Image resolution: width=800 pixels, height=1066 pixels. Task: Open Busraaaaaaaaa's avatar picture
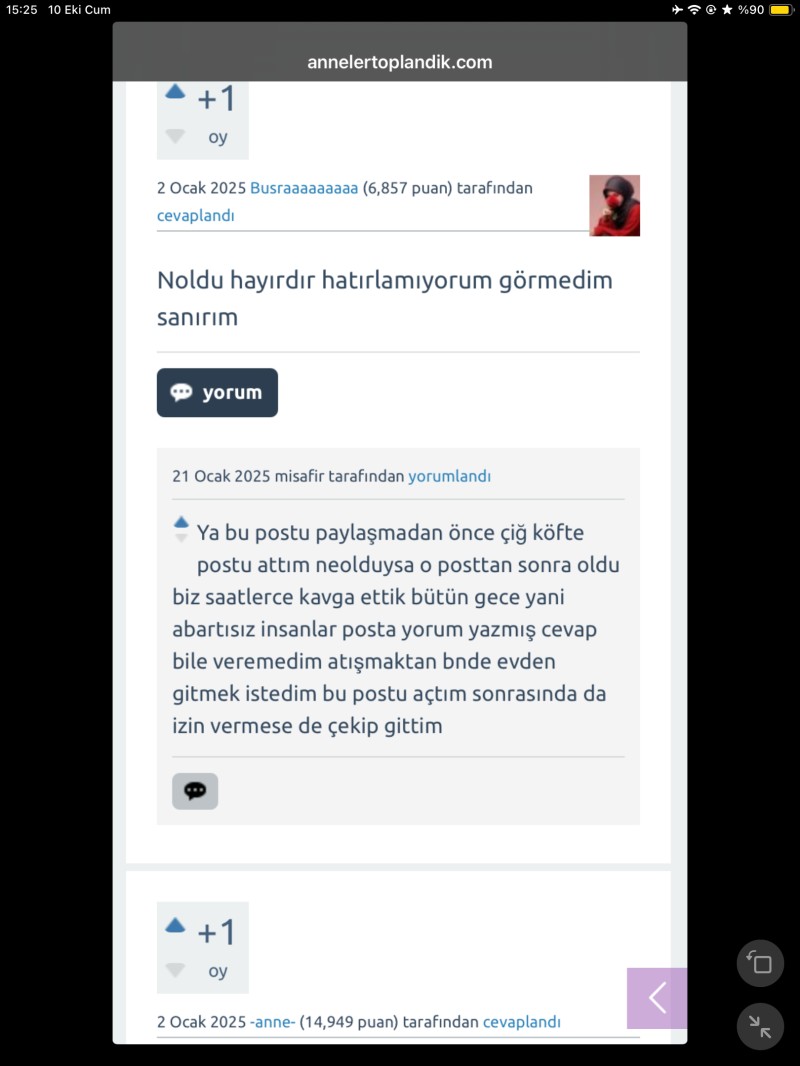[614, 205]
